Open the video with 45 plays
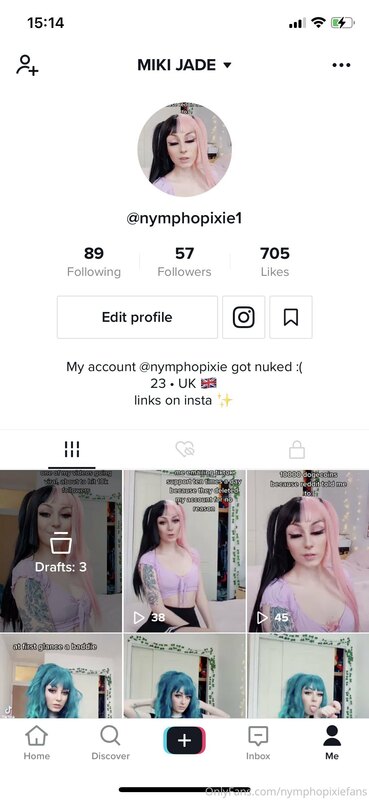This screenshot has width=369, height=800. coord(308,551)
